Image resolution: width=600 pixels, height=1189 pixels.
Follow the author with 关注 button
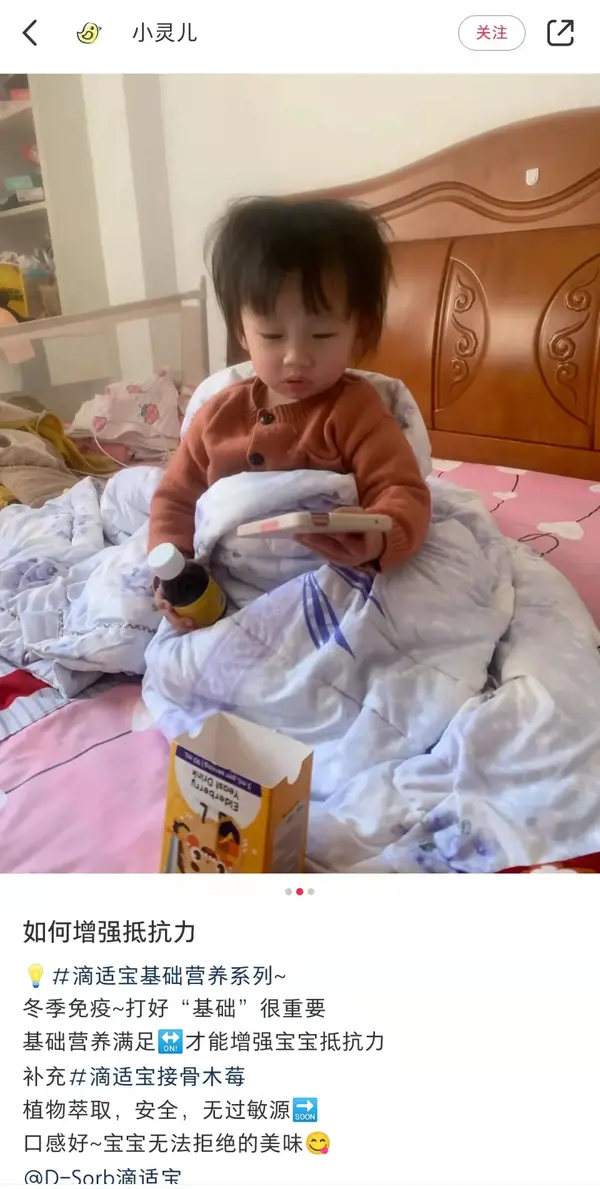pos(491,33)
